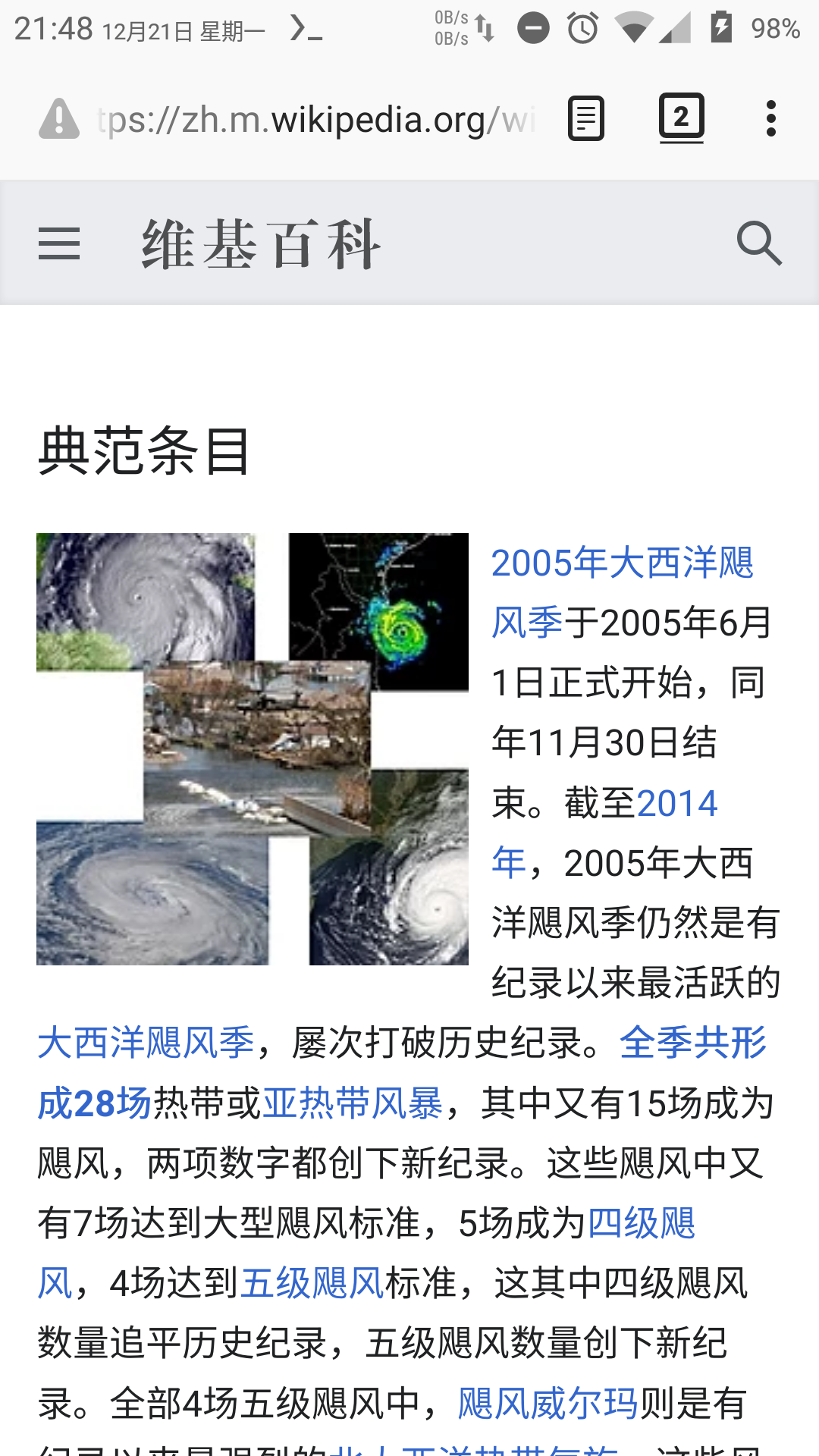Screen dimensions: 819x1456
Task: Open the Wikipedia hamburger menu
Action: click(x=59, y=243)
